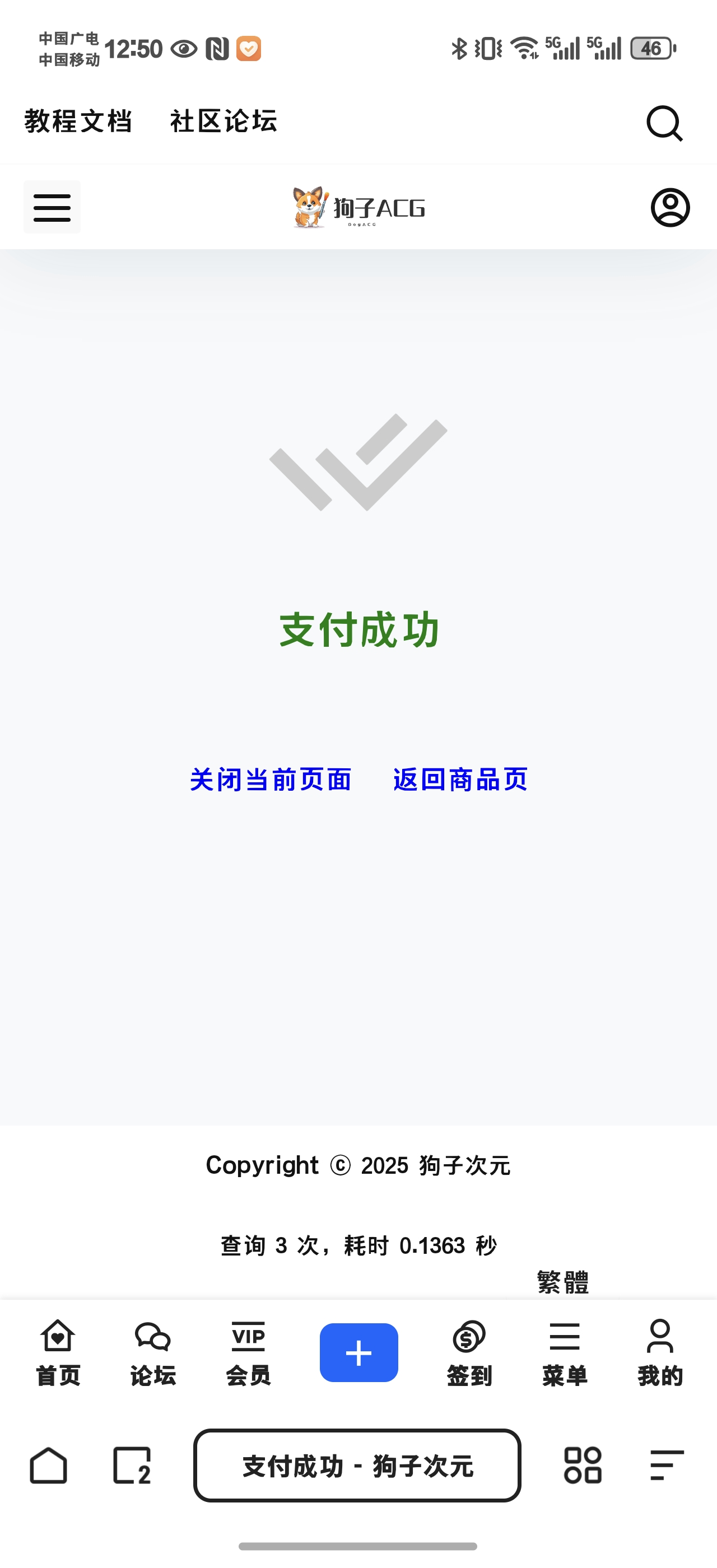This screenshot has height=1568, width=717.
Task: Open 签到 check-in tab
Action: 469,1352
